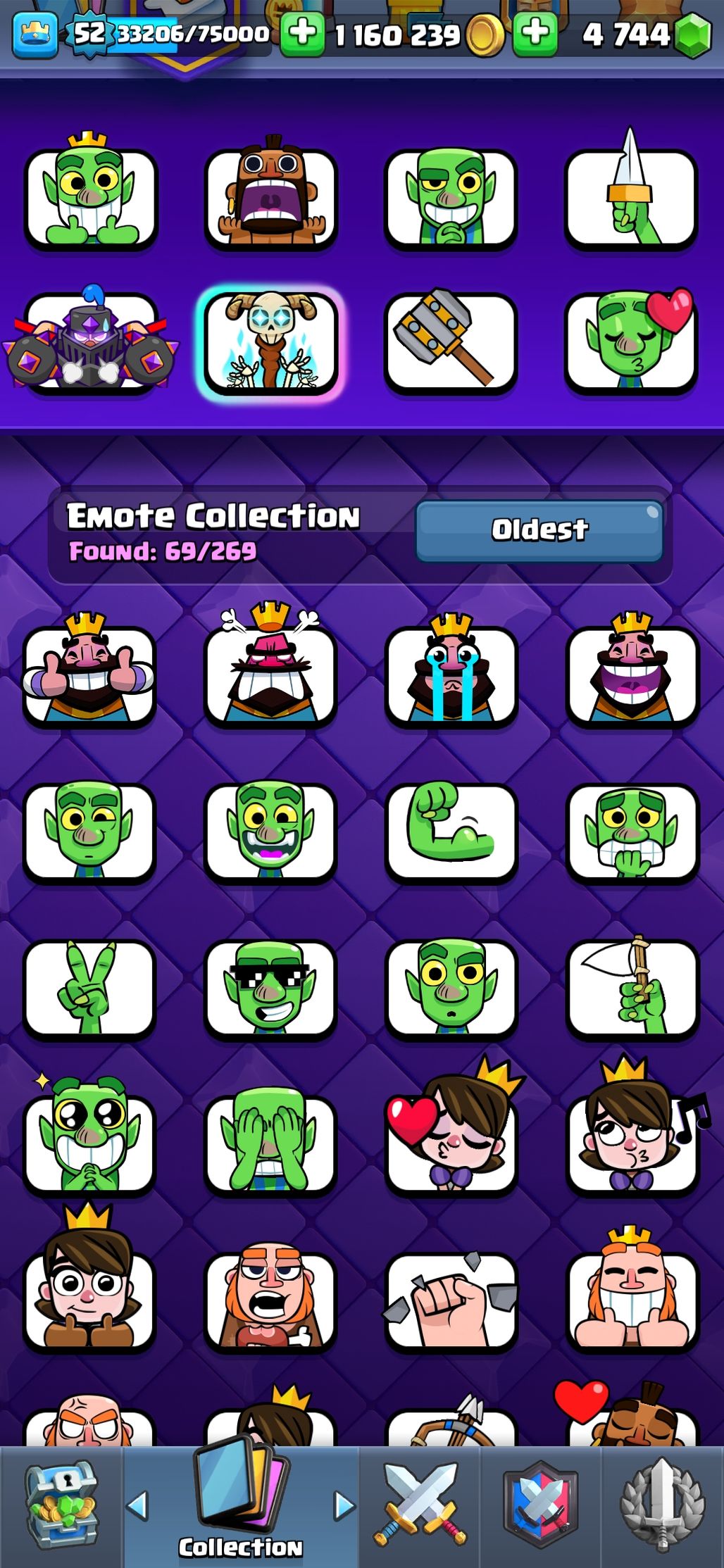Screen dimensions: 724x1568
Task: Go to the next Collection page arrow
Action: tap(344, 1505)
